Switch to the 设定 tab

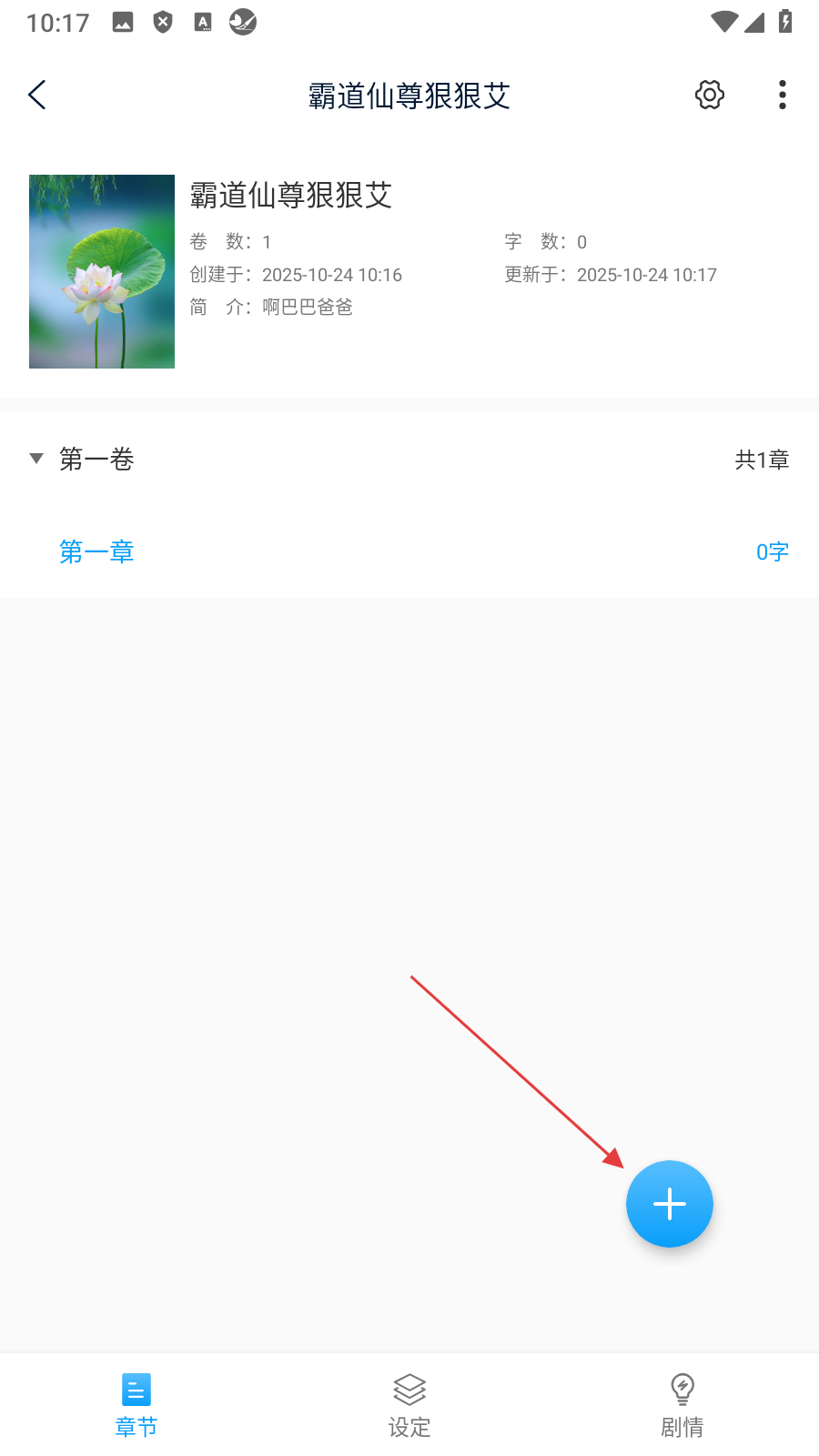click(409, 1405)
